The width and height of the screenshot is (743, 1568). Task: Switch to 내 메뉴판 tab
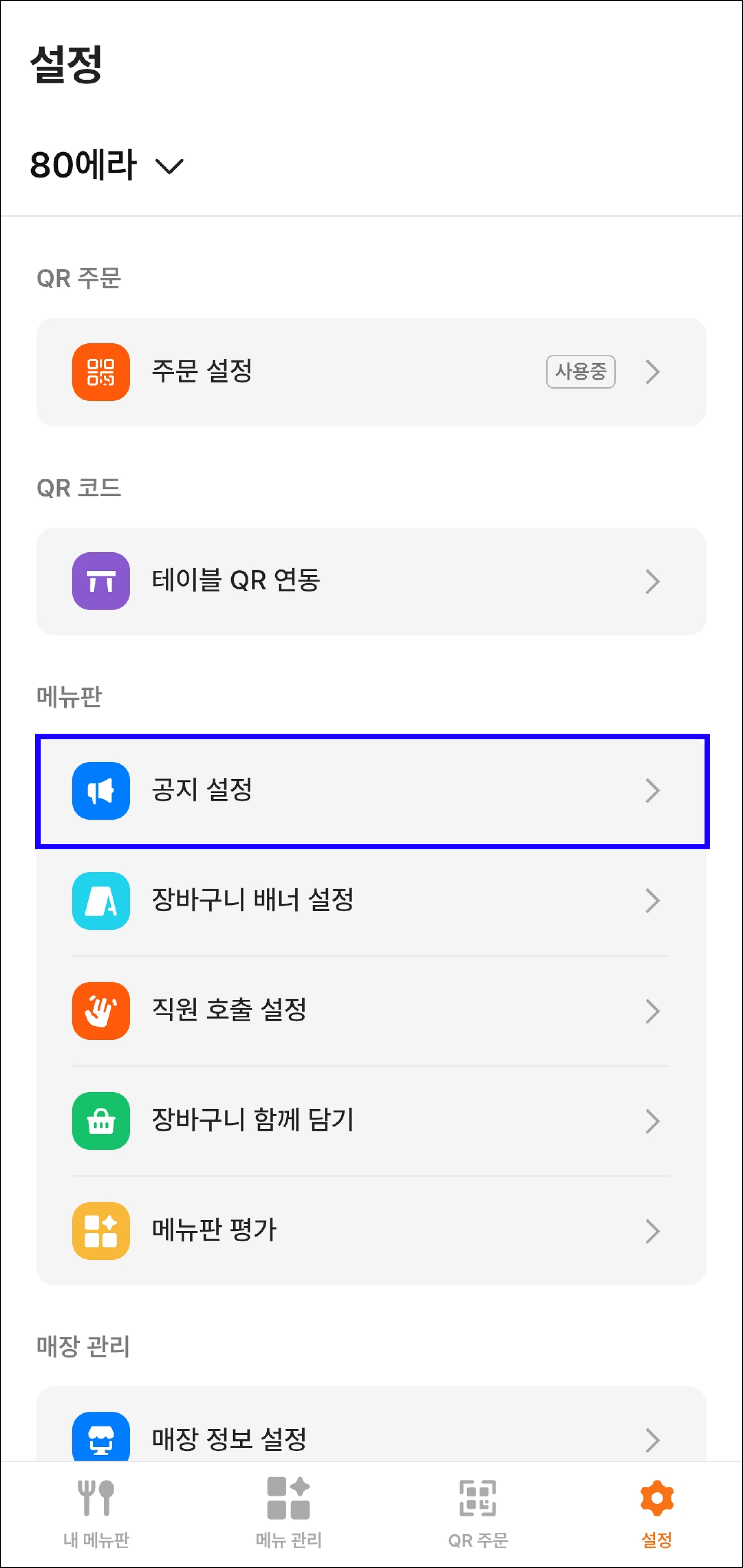(x=96, y=1514)
